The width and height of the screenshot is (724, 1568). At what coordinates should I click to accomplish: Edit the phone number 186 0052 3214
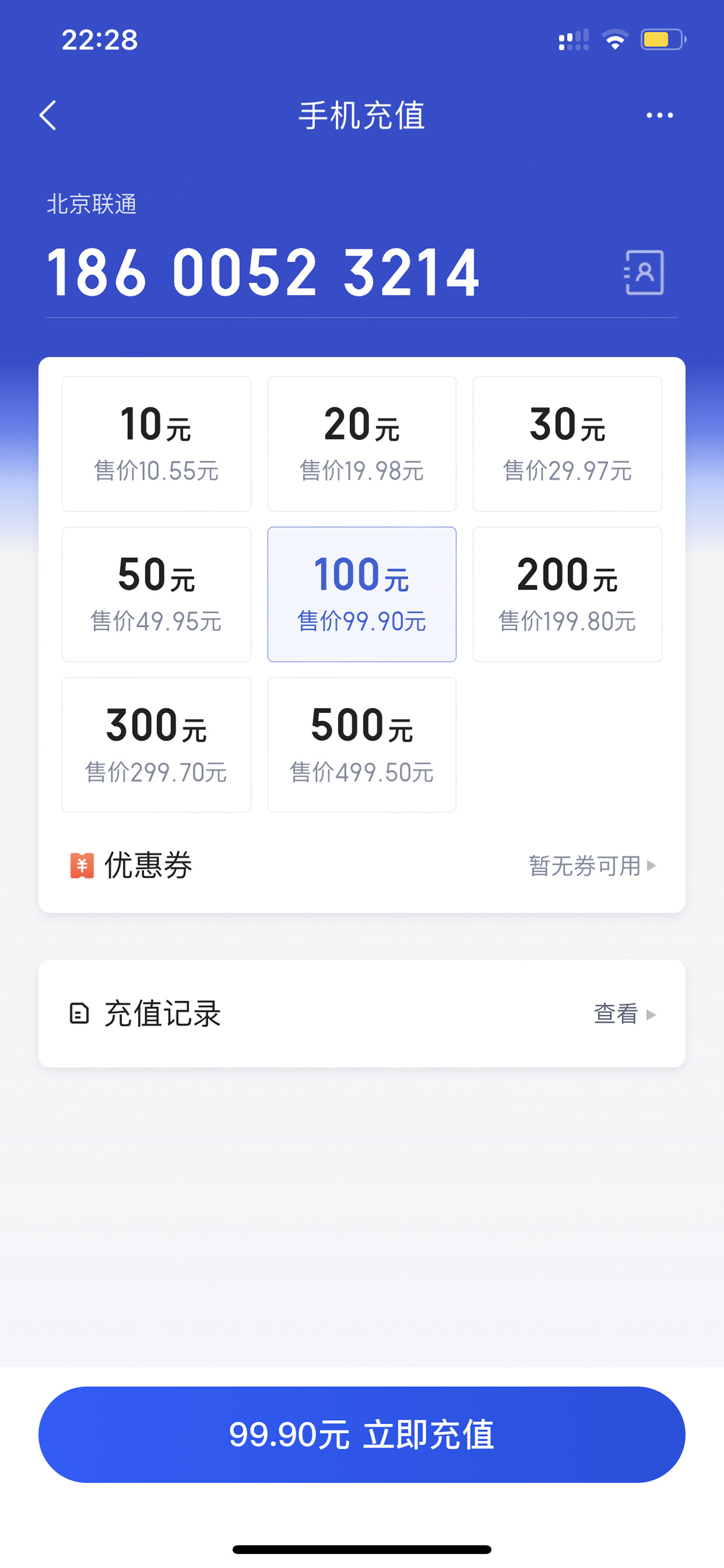click(x=263, y=272)
